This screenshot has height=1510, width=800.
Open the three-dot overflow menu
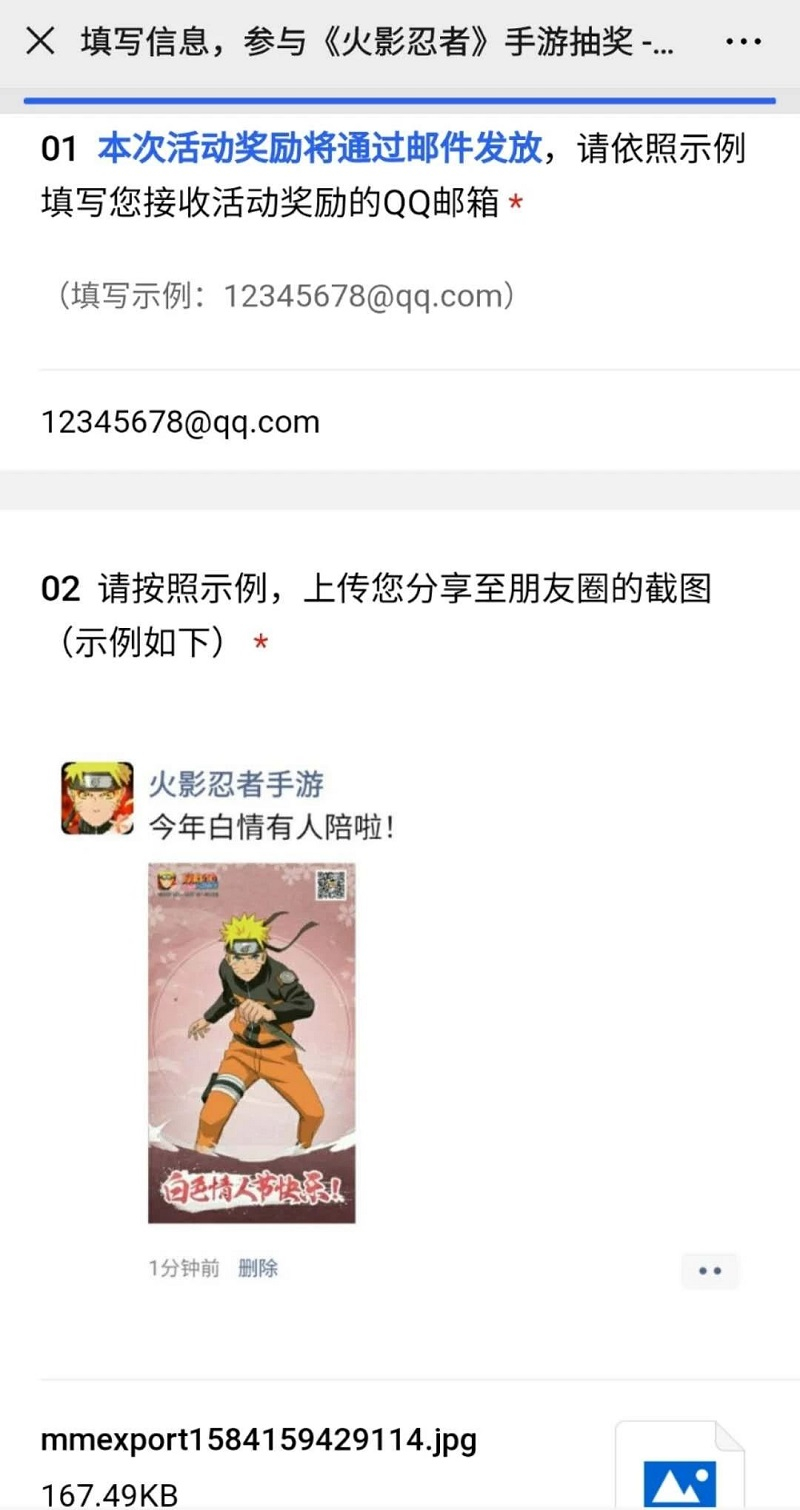click(743, 42)
